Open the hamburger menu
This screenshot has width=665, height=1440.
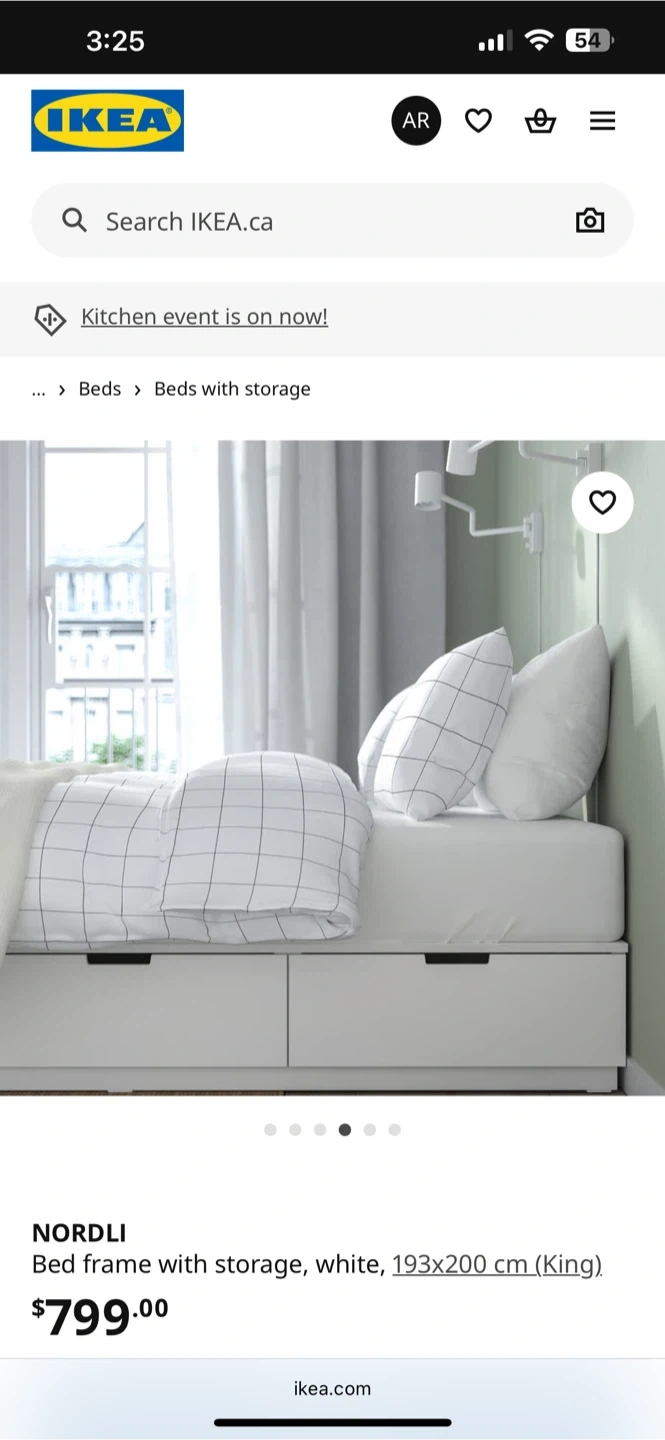602,121
